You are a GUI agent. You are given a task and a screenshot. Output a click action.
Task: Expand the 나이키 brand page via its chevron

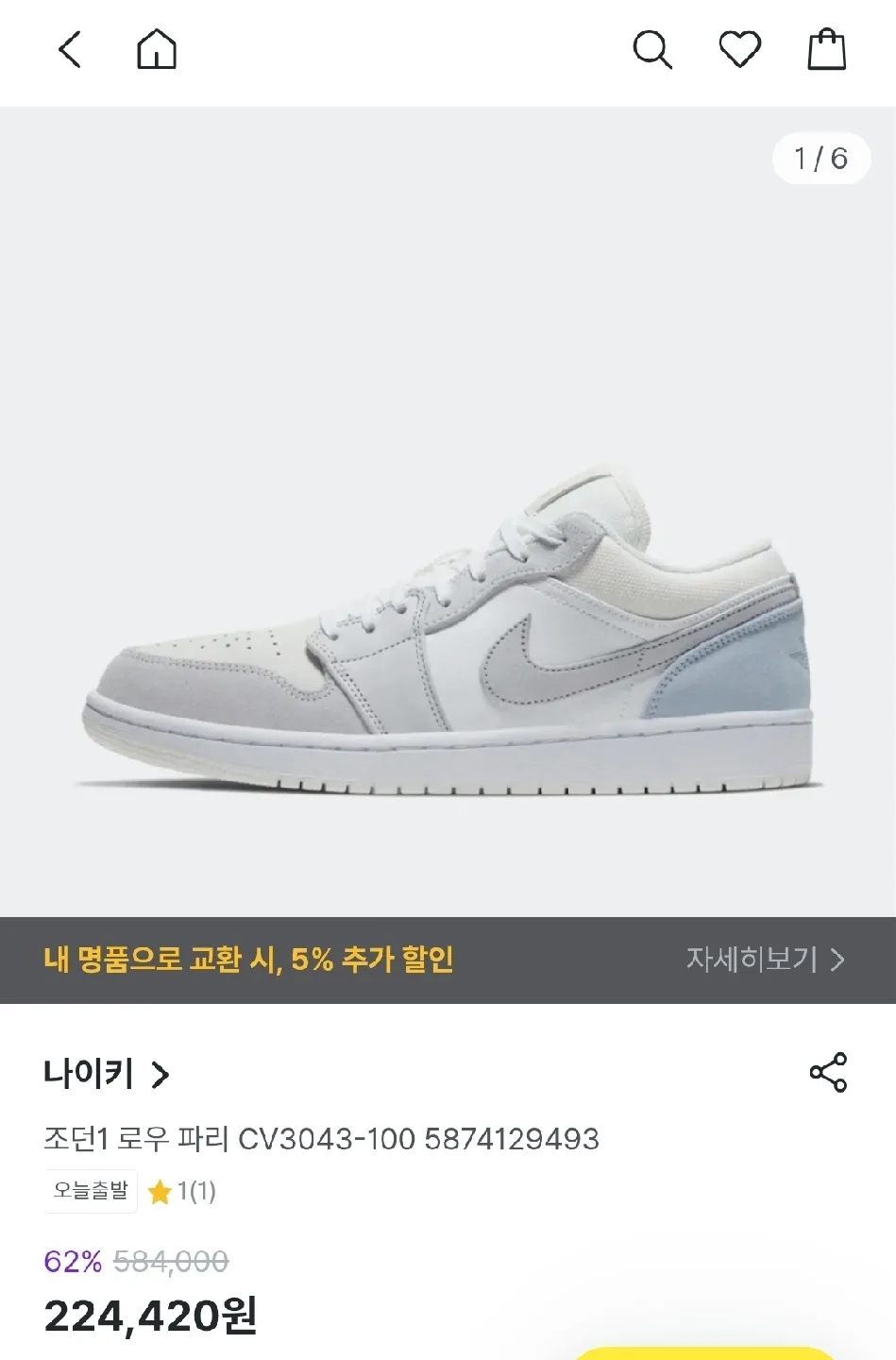162,1074
